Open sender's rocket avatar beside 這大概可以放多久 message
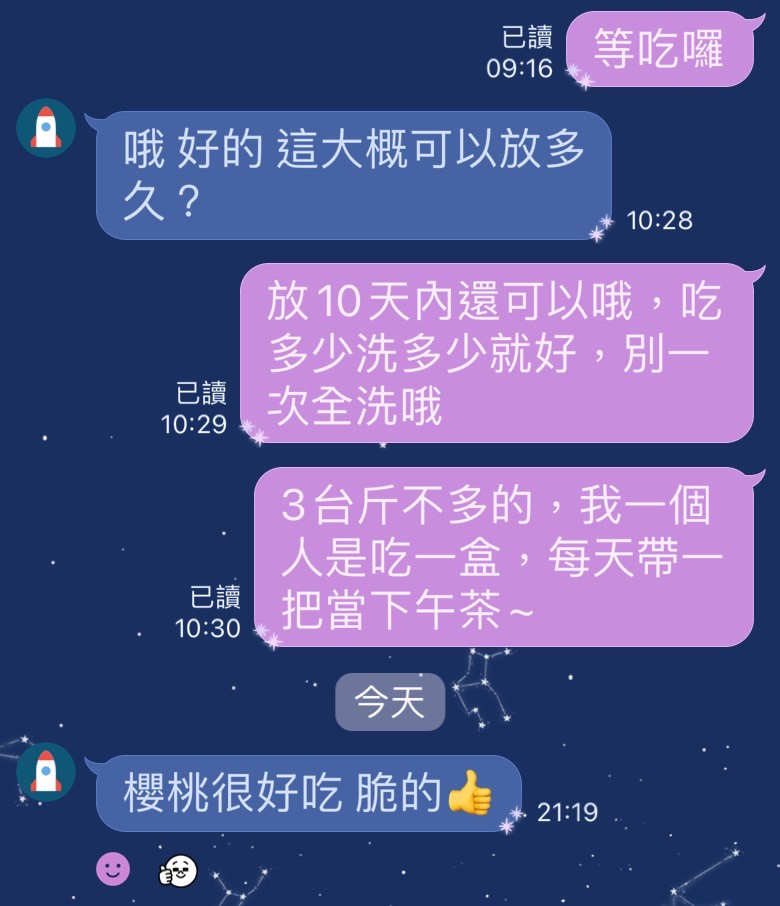The image size is (780, 906). coord(46,128)
